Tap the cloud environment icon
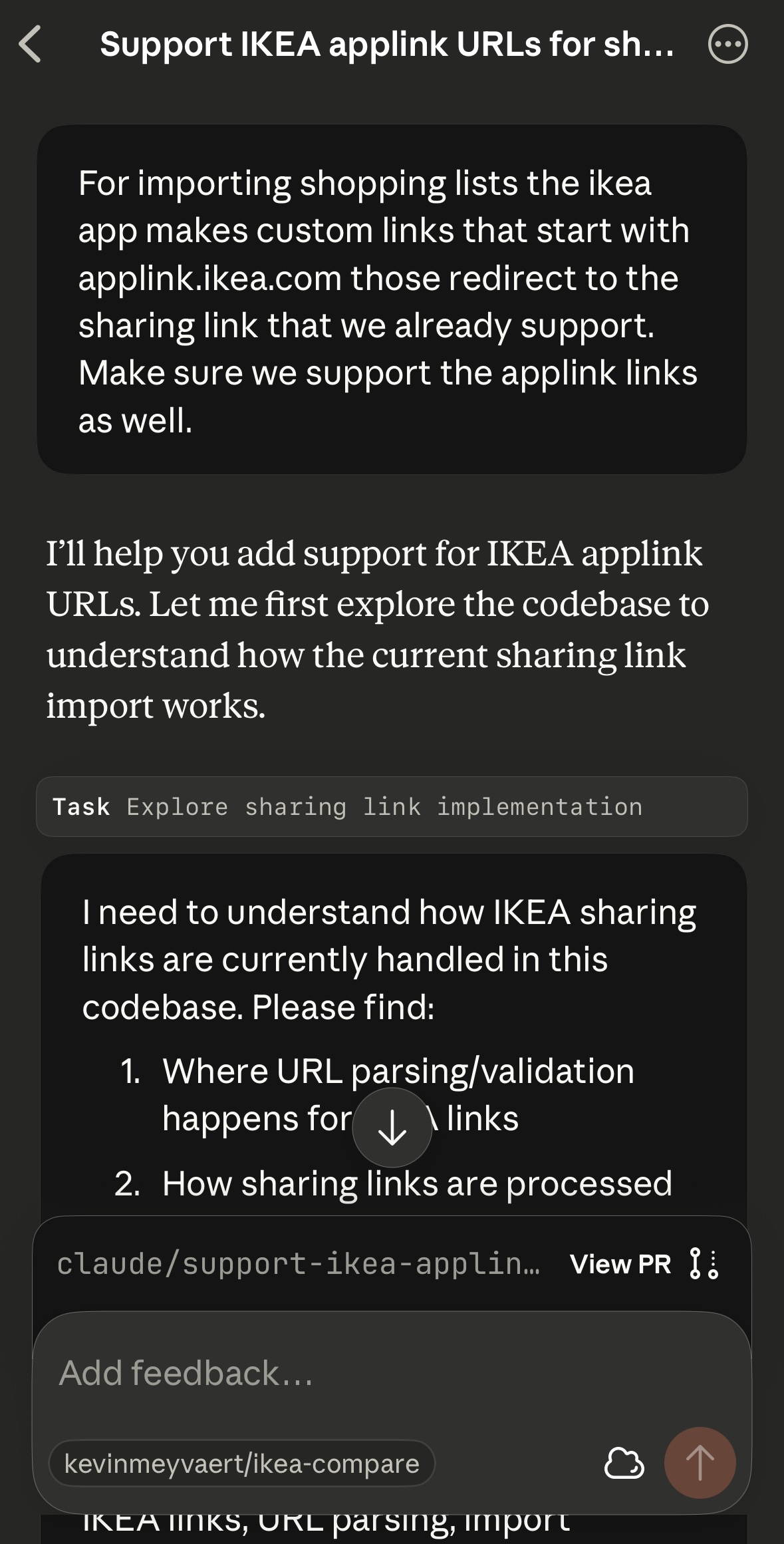 [x=623, y=1464]
